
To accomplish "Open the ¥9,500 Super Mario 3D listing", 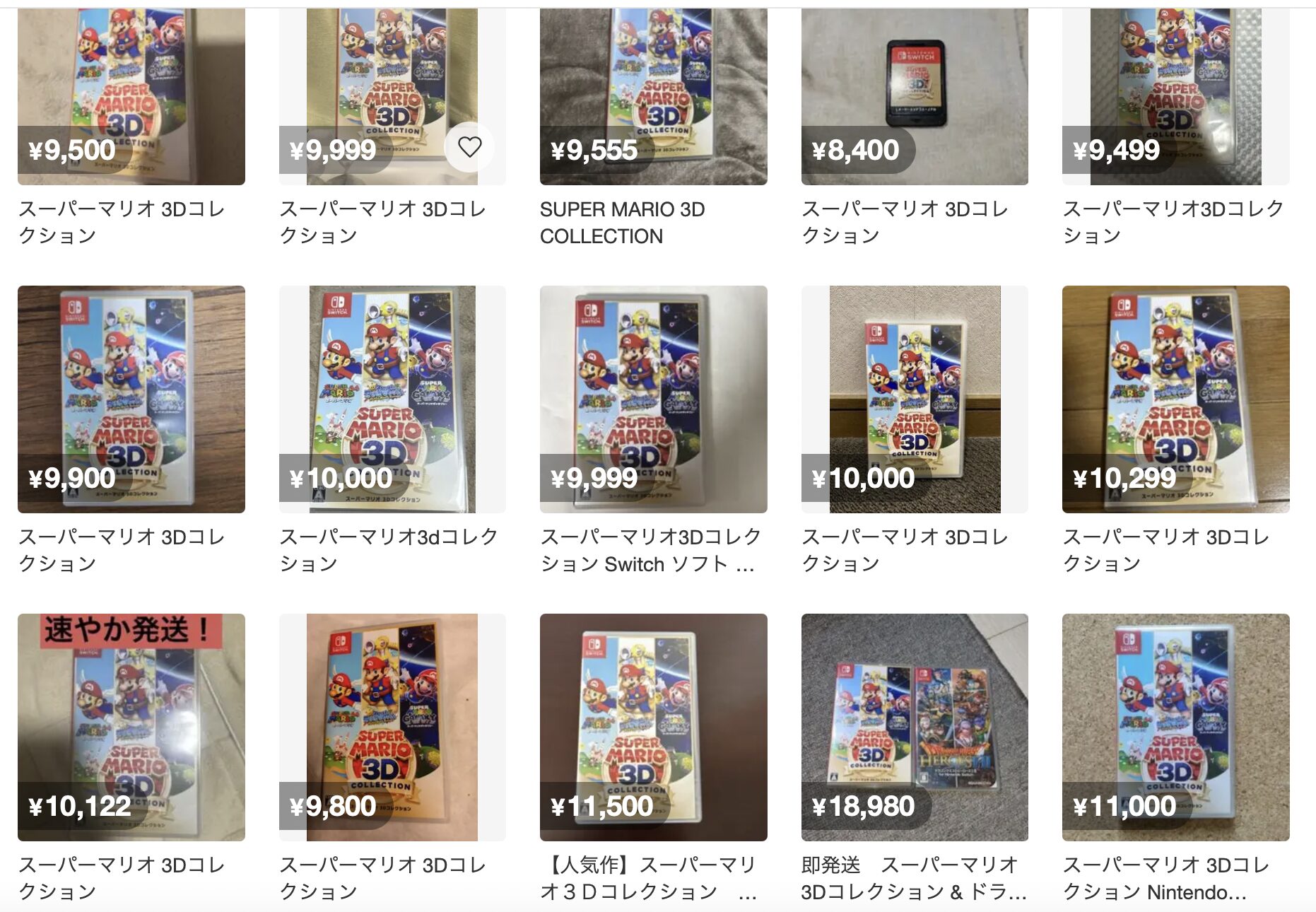I will pyautogui.click(x=131, y=92).
